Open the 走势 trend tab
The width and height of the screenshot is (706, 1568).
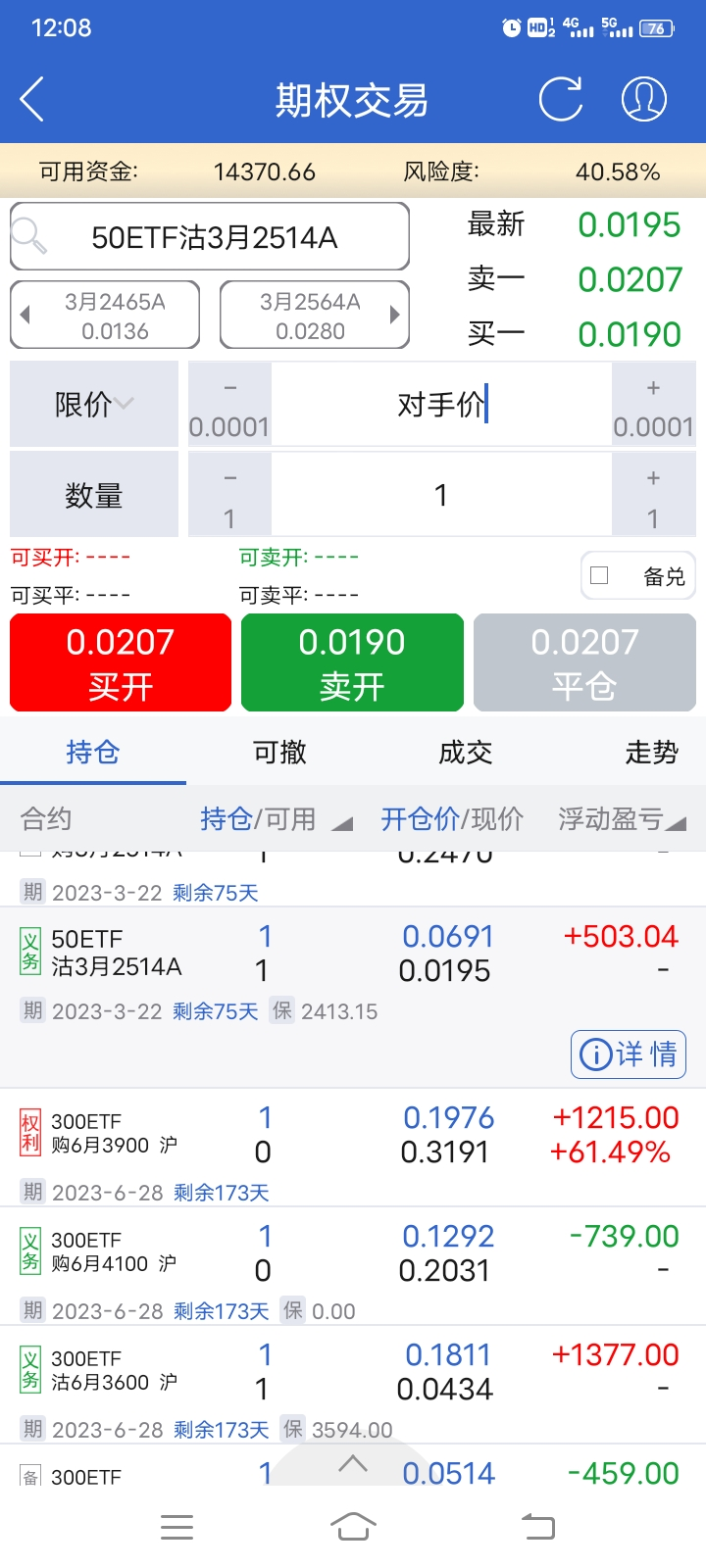click(651, 752)
